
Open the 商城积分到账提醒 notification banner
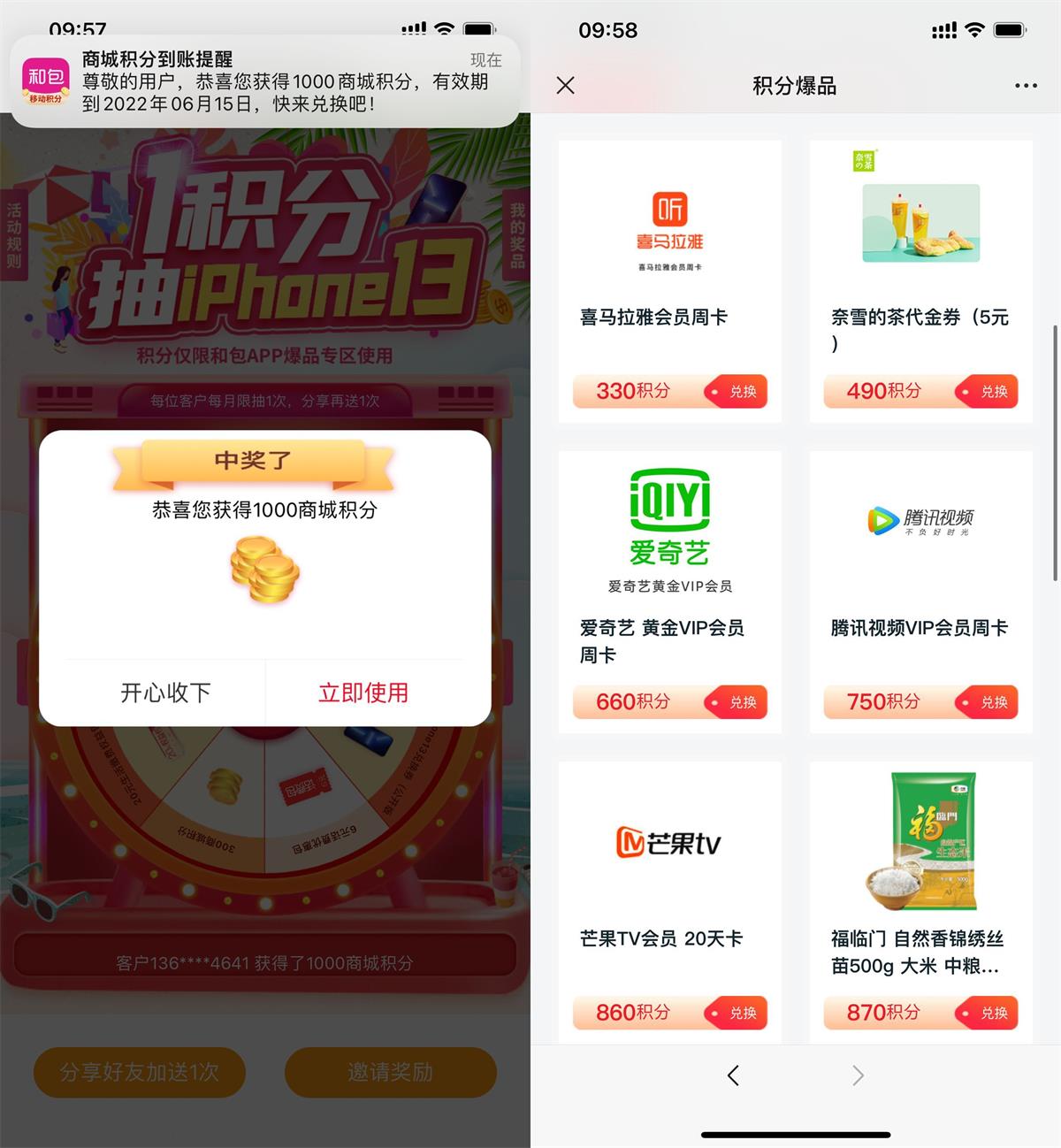coord(265,80)
